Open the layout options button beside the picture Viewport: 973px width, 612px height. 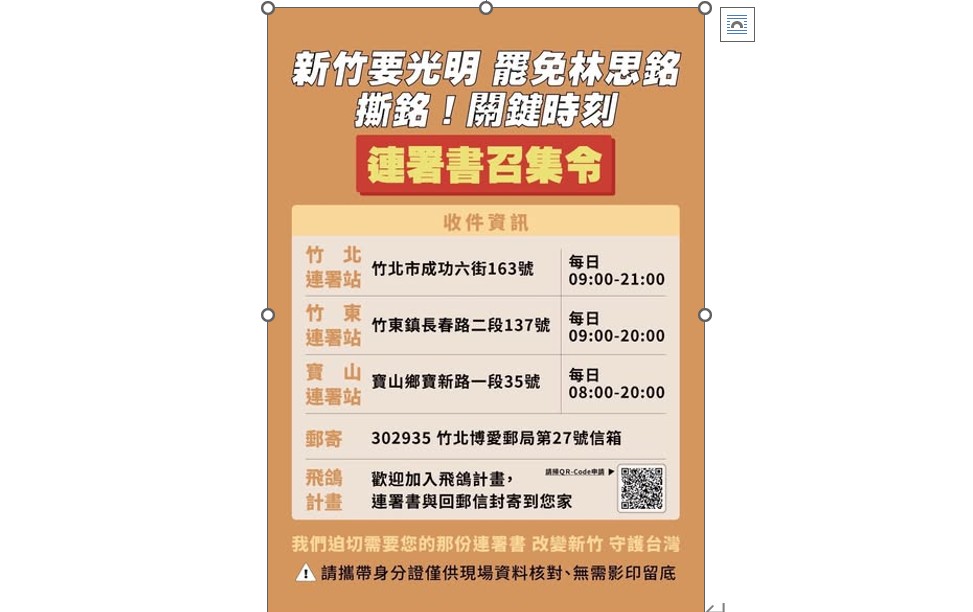coord(737,25)
